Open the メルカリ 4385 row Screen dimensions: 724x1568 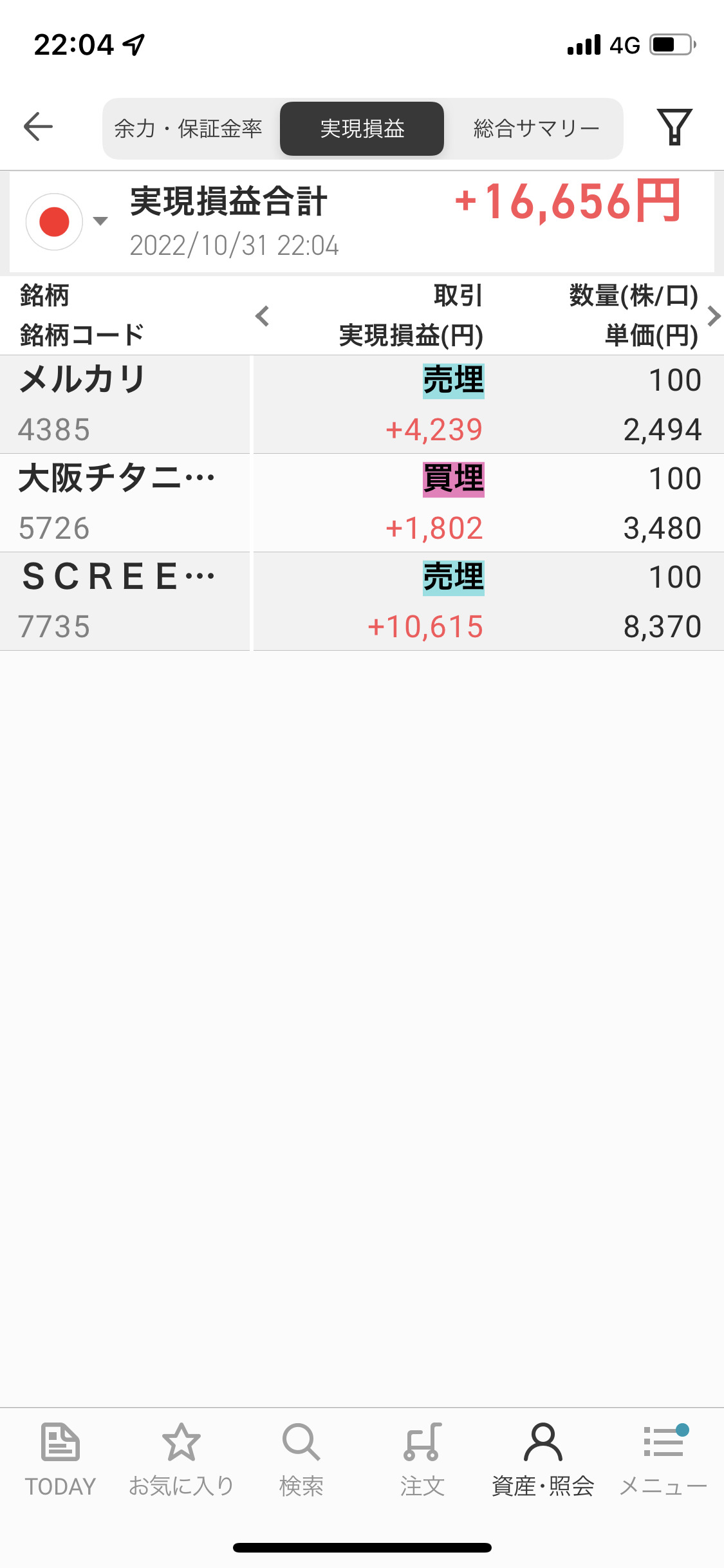(x=362, y=405)
